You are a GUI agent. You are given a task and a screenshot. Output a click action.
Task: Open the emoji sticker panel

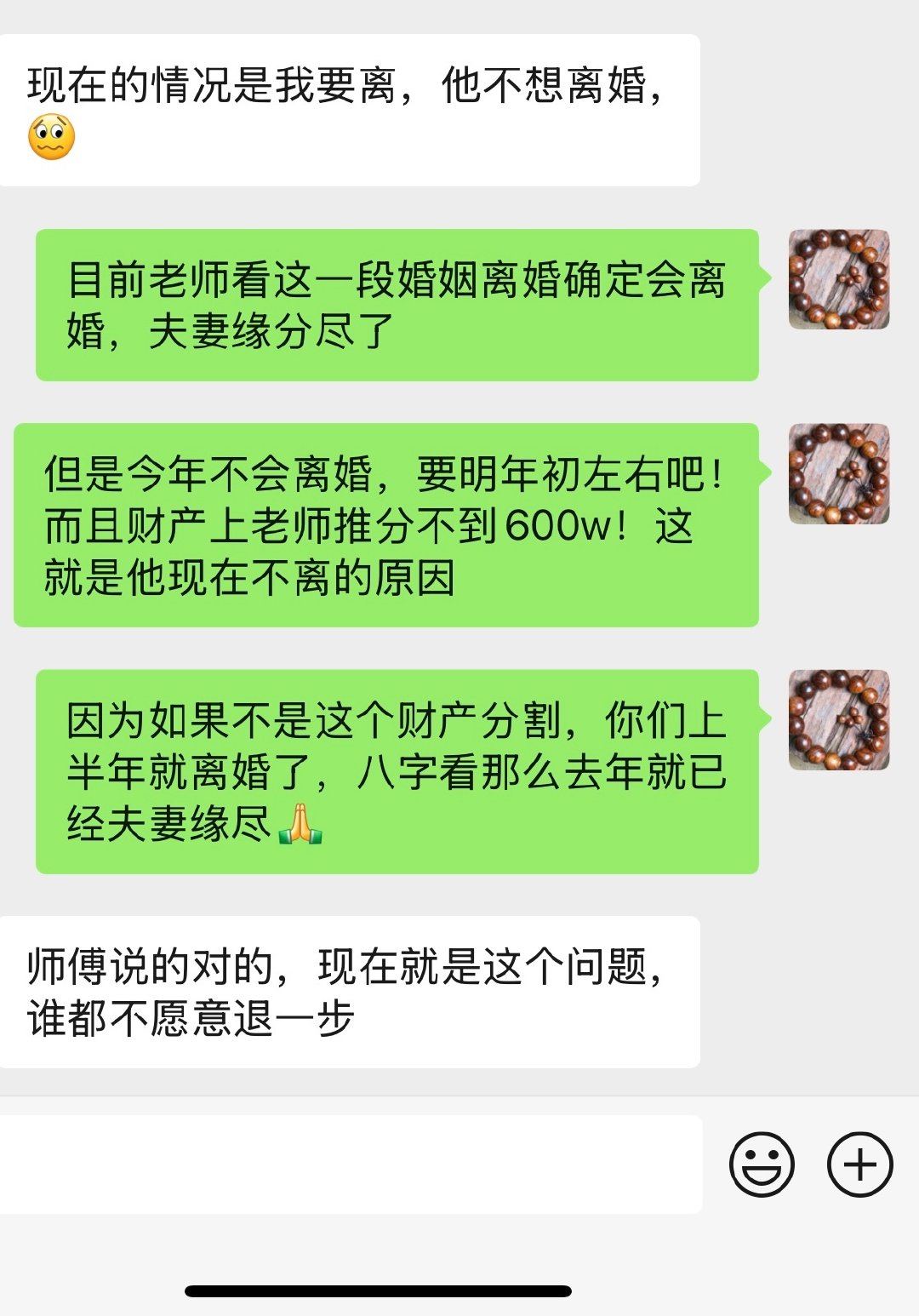762,1164
